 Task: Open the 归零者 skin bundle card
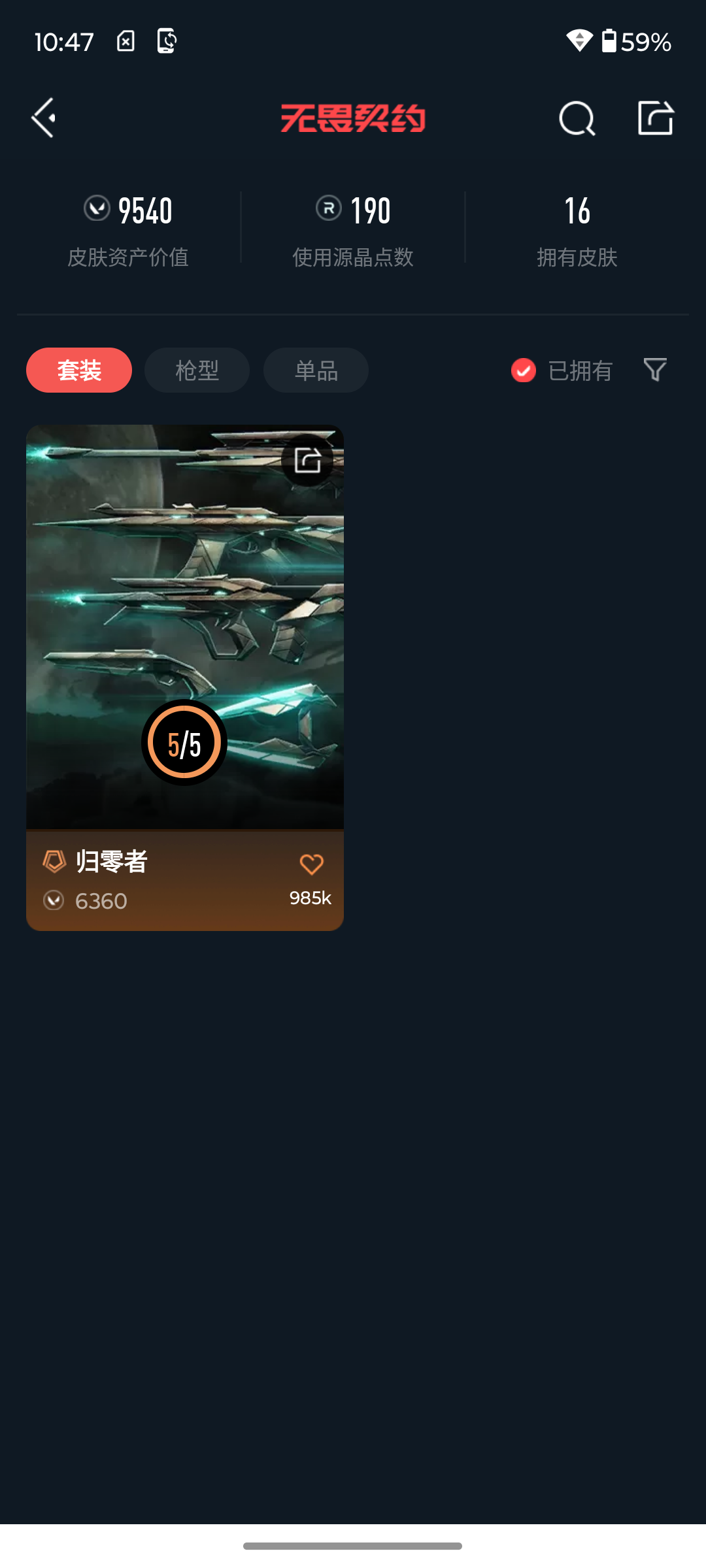pos(185,678)
